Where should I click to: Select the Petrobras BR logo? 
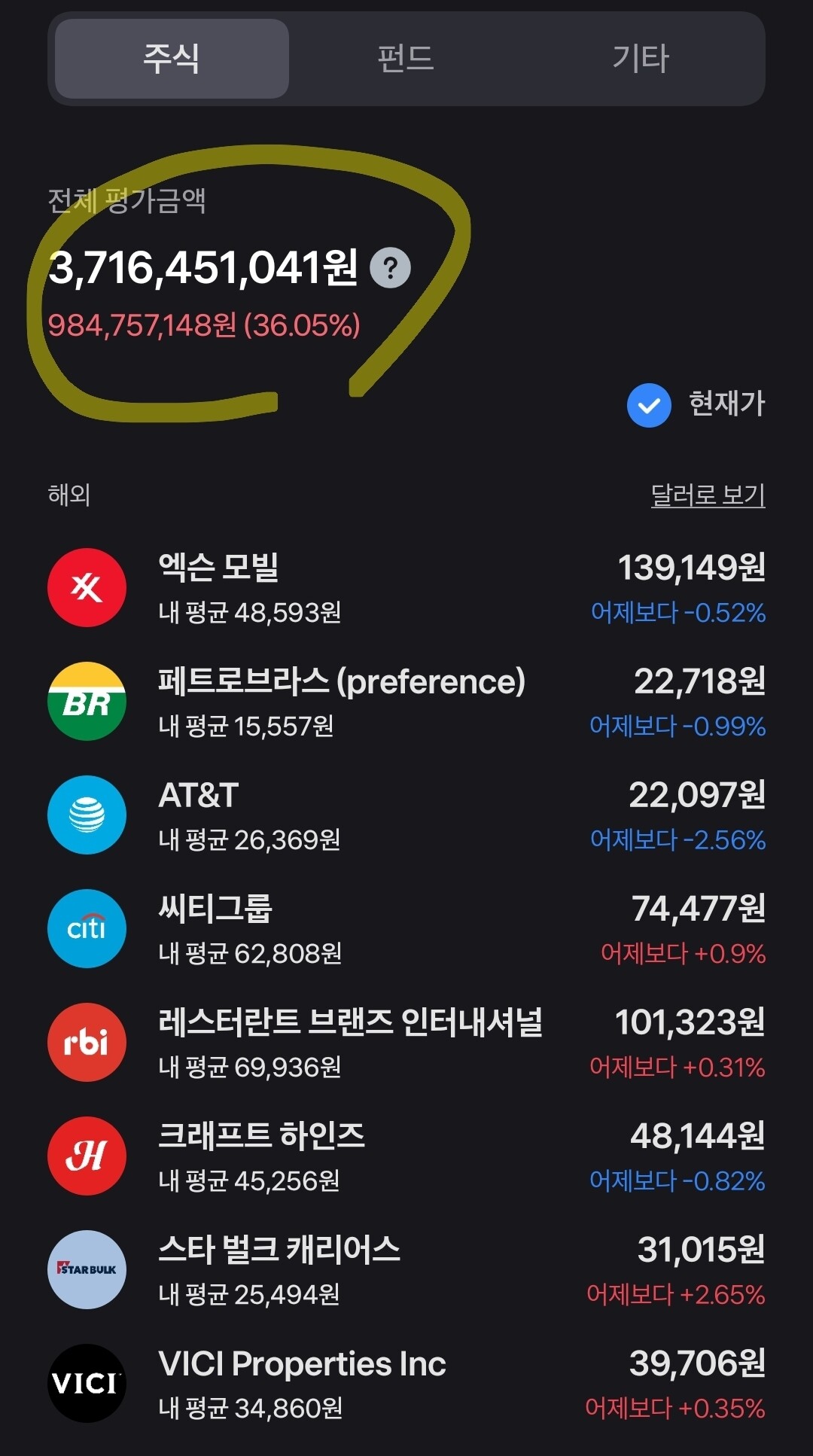(x=86, y=702)
